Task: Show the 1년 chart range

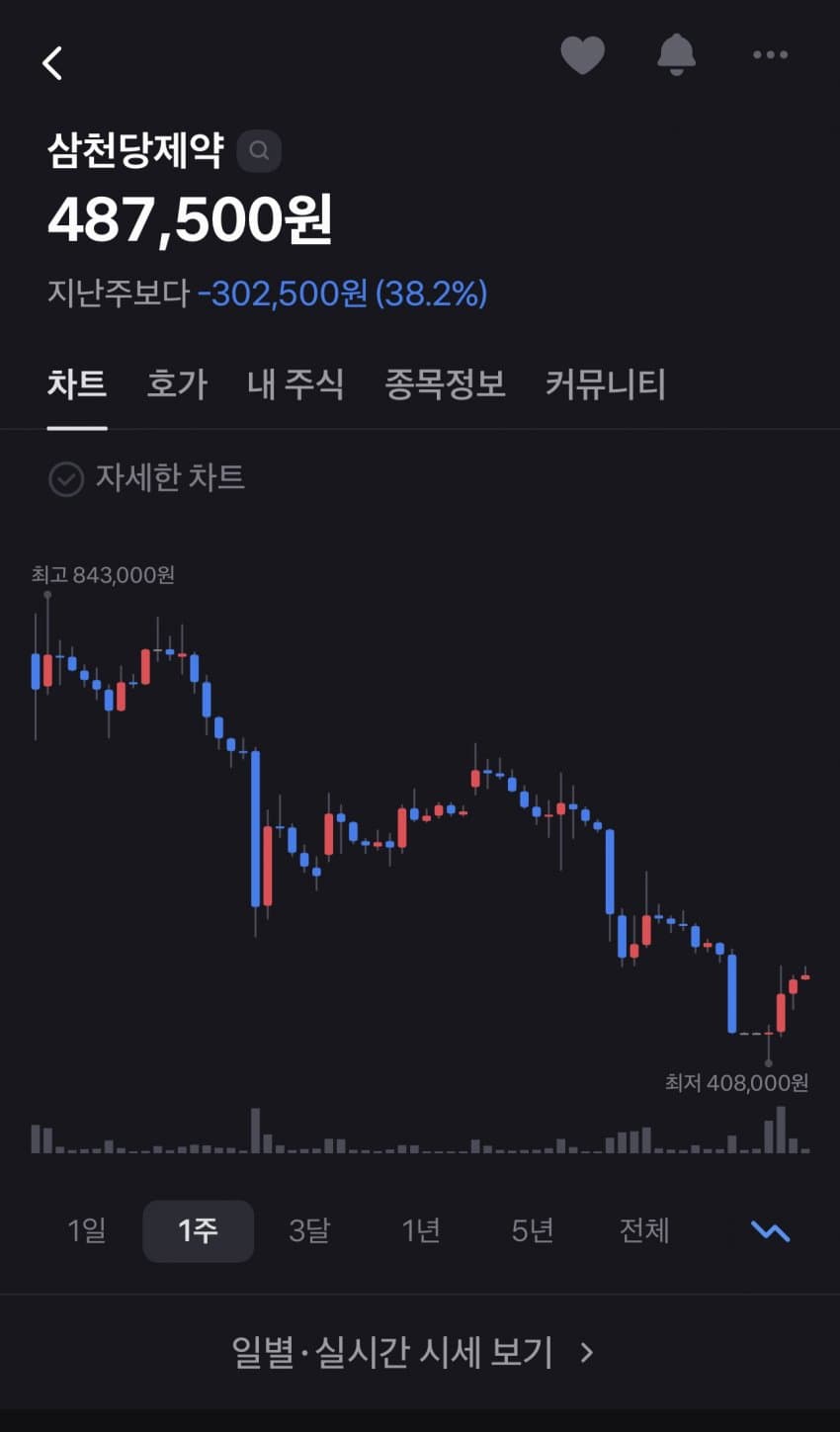Action: pos(421,1230)
